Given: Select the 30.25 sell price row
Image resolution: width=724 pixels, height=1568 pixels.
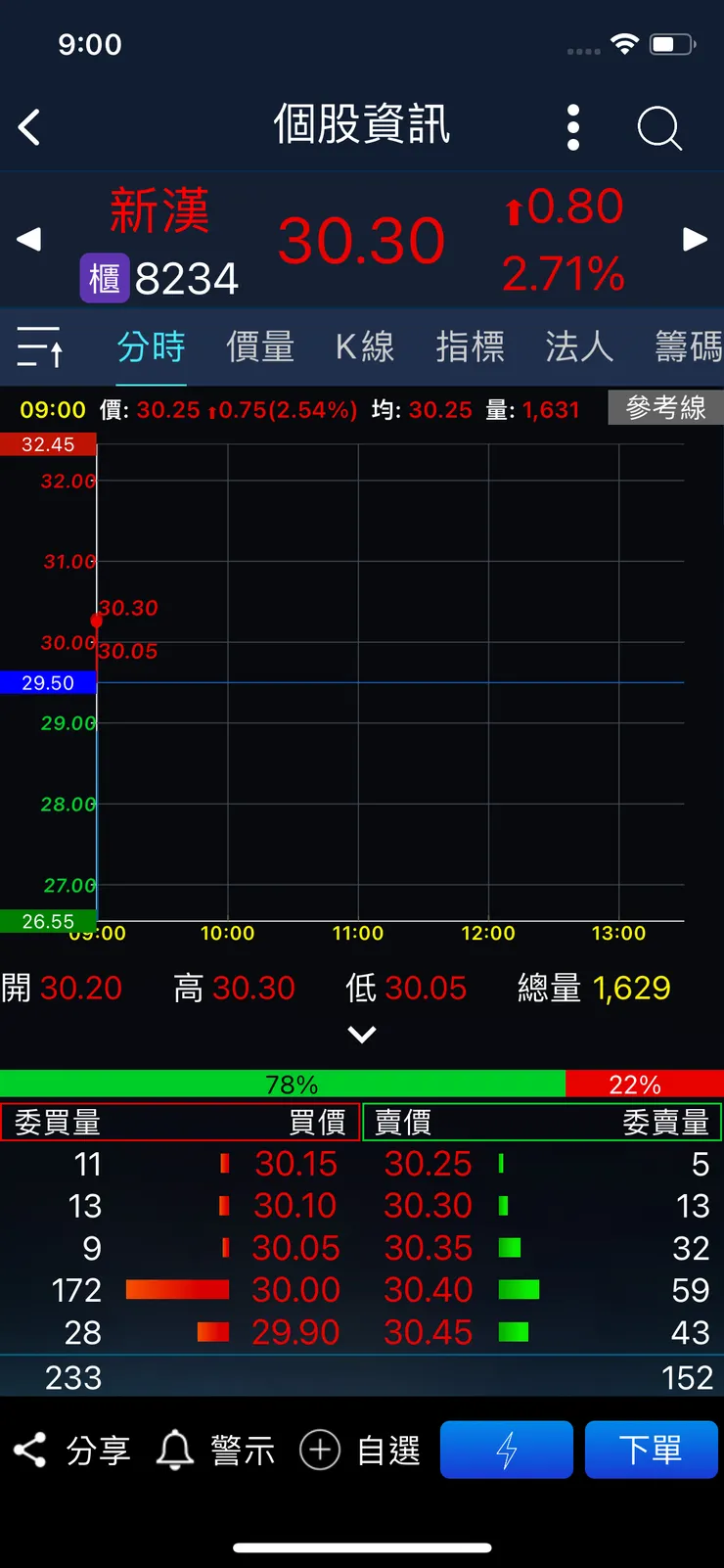Looking at the screenshot, I should click(x=428, y=1164).
